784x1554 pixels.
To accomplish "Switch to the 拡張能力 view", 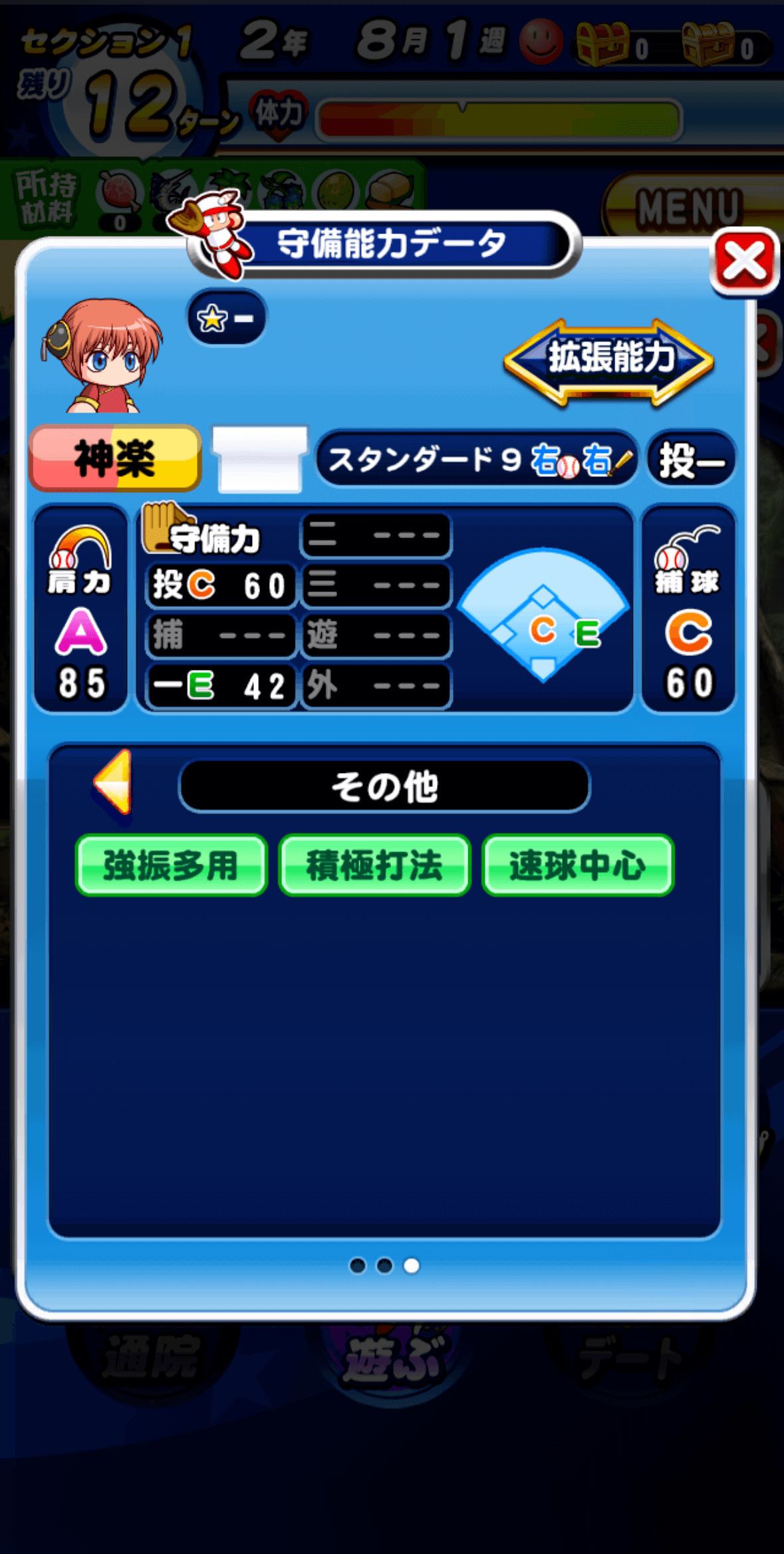I will 609,360.
